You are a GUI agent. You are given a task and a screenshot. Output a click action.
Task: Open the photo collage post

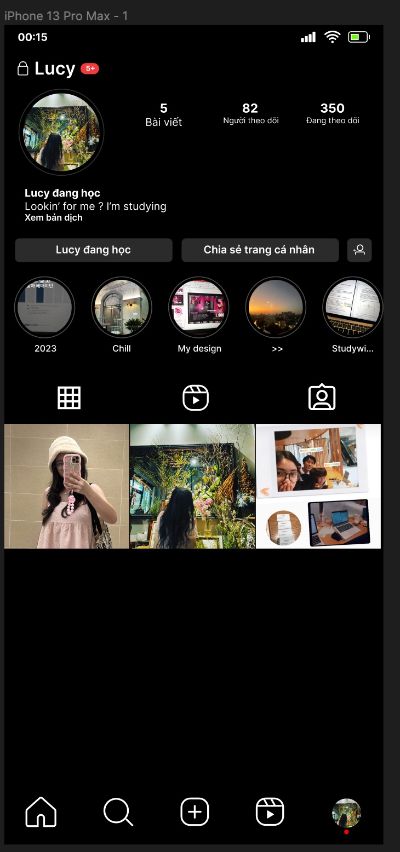pos(318,486)
